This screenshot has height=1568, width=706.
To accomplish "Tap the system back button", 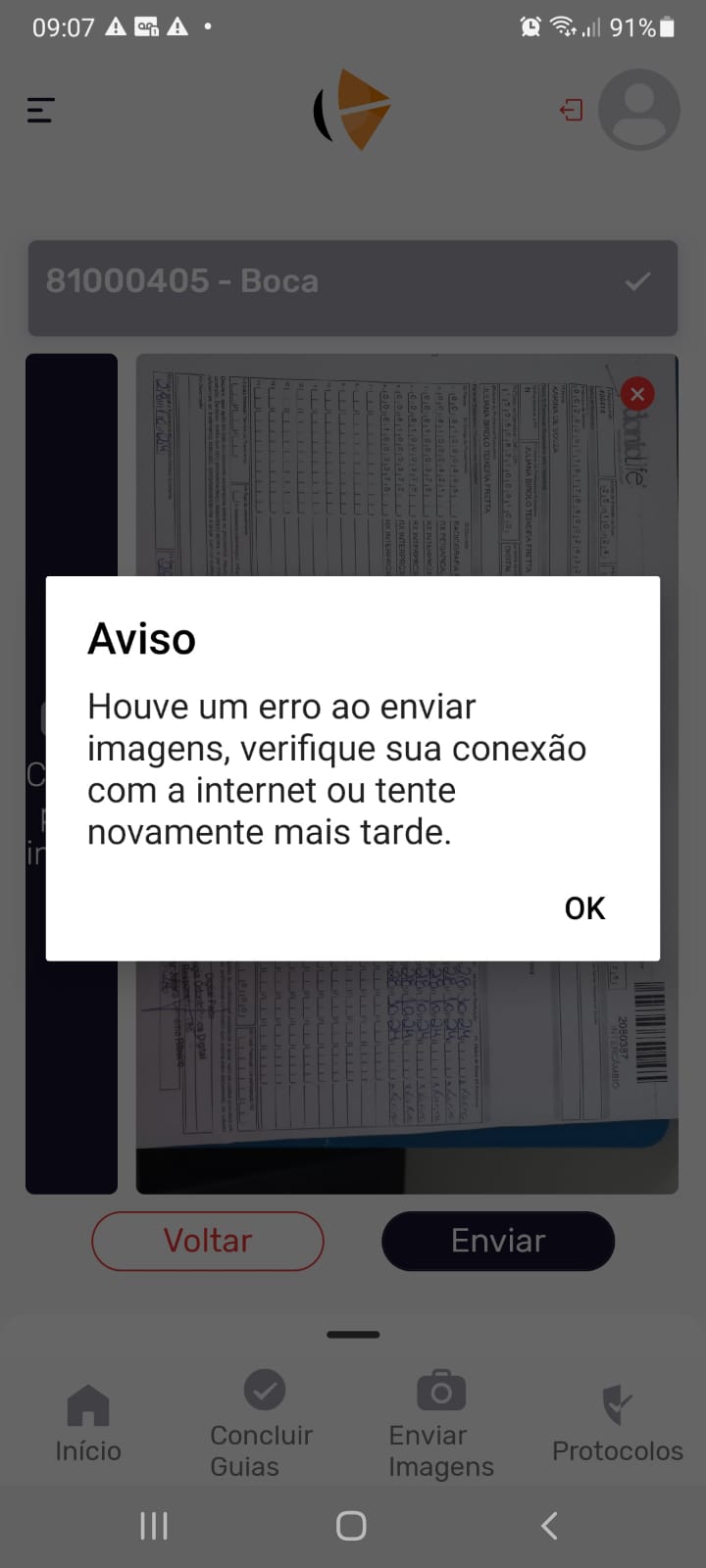I will [x=549, y=1526].
